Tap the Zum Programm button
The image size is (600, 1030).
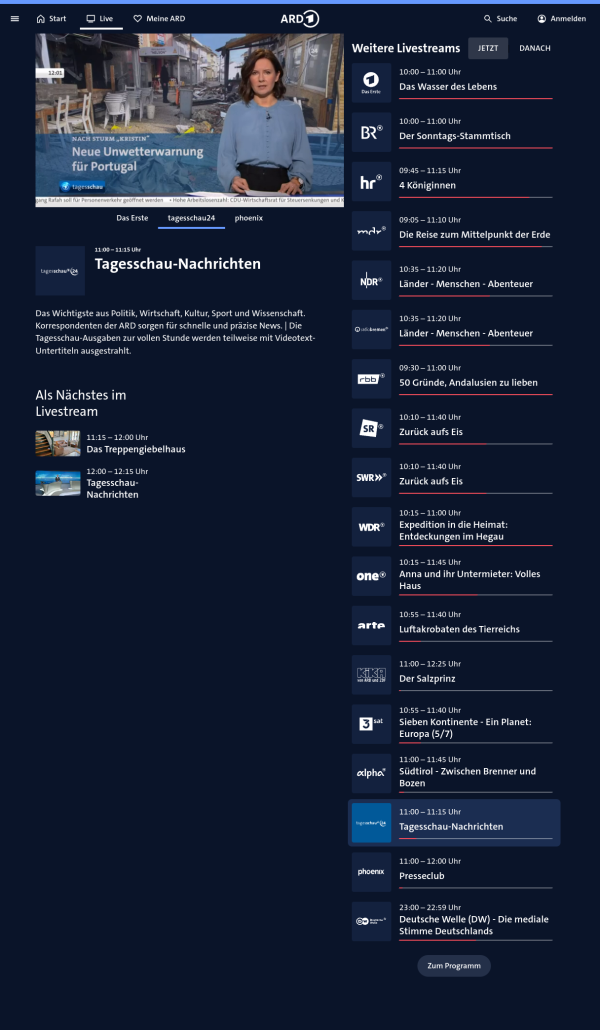454,966
